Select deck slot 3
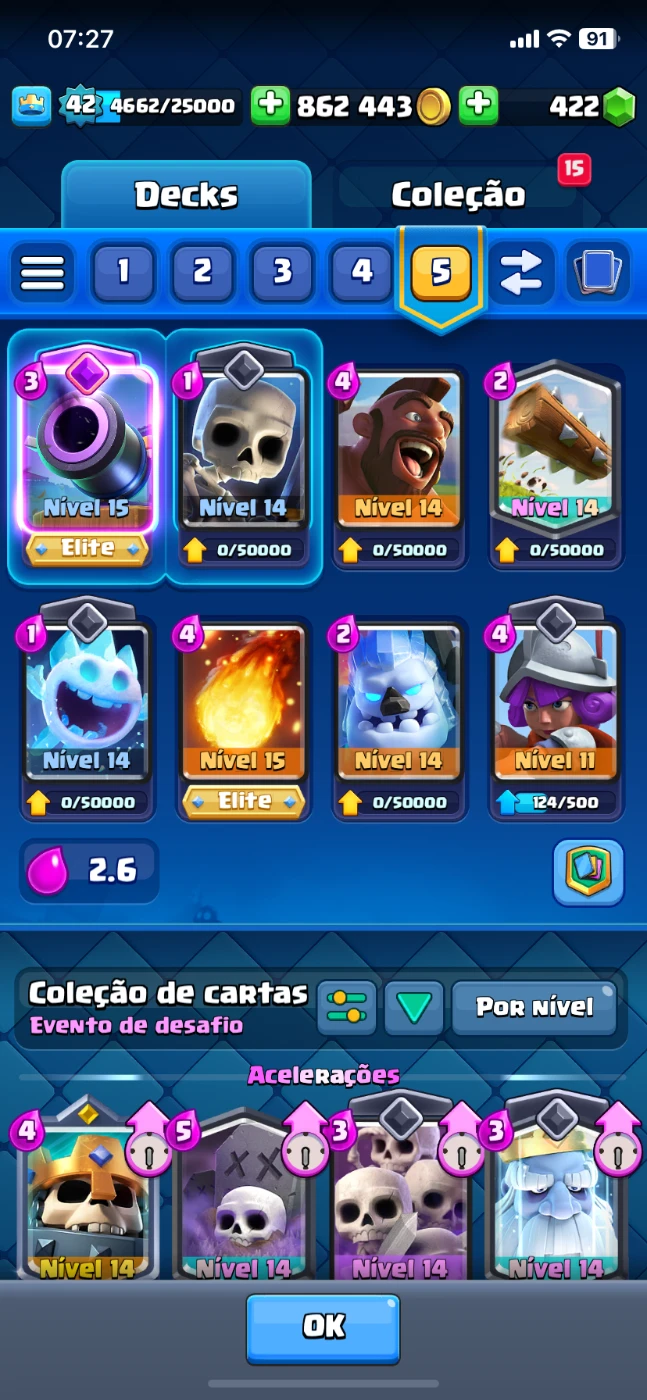Viewport: 647px width, 1400px height. click(x=282, y=271)
